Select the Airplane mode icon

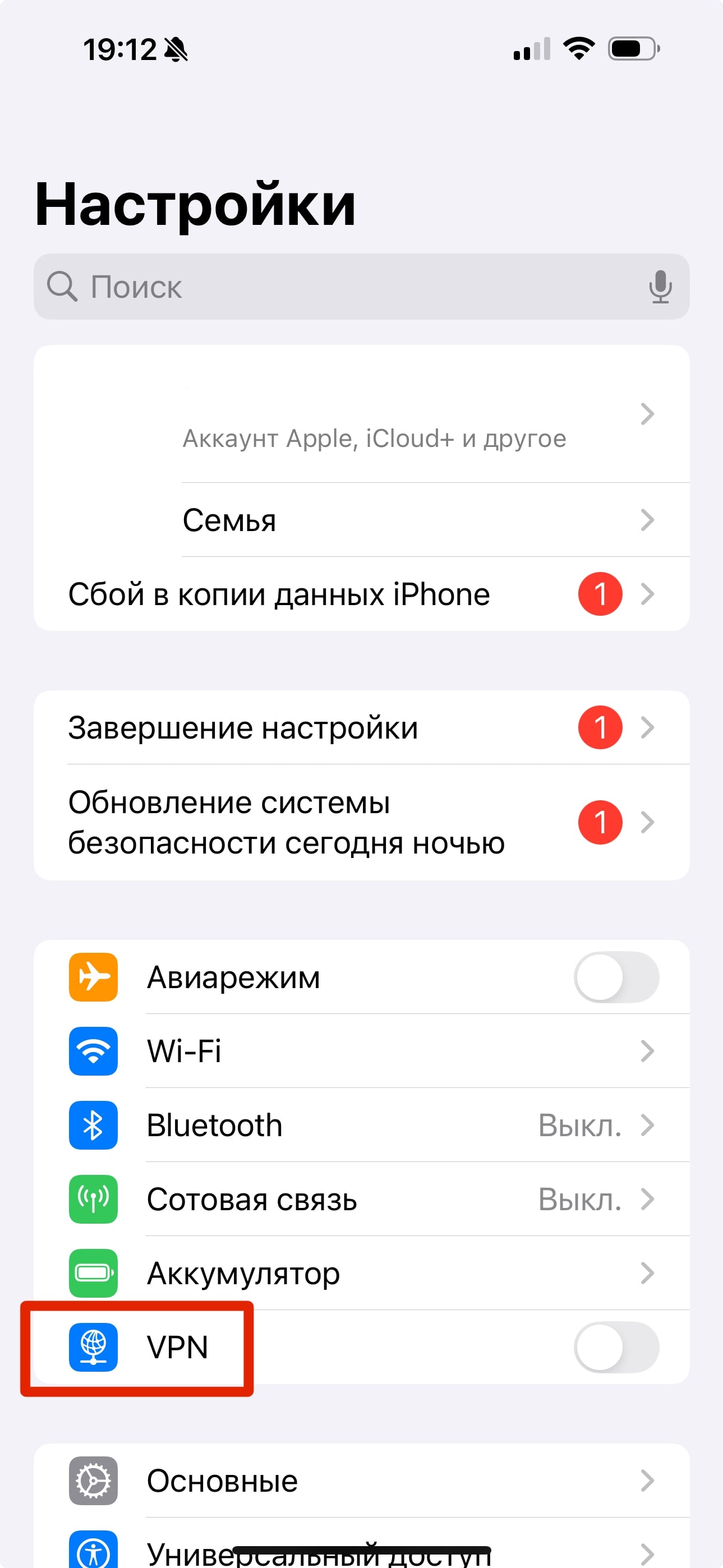(93, 976)
